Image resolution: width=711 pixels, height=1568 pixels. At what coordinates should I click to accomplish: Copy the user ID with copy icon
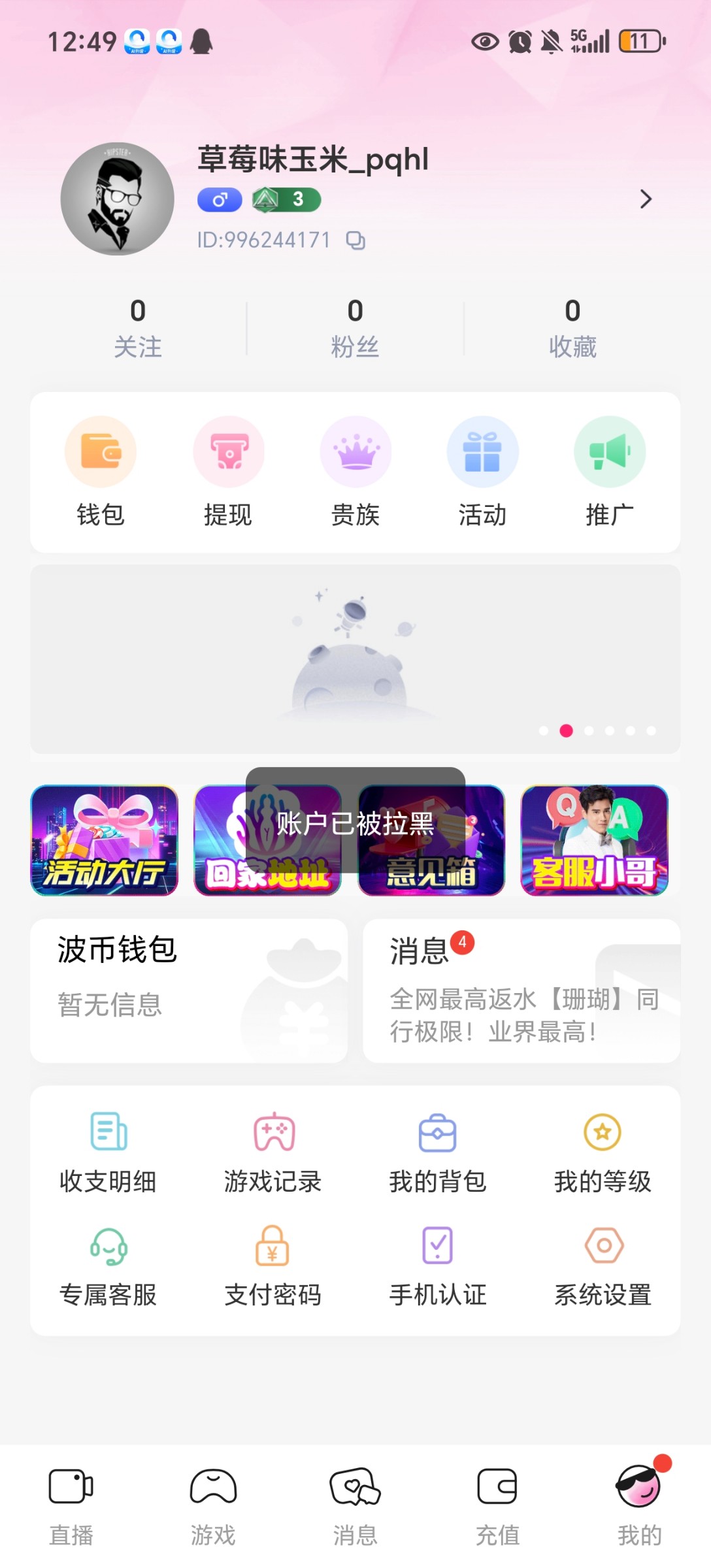pos(356,240)
